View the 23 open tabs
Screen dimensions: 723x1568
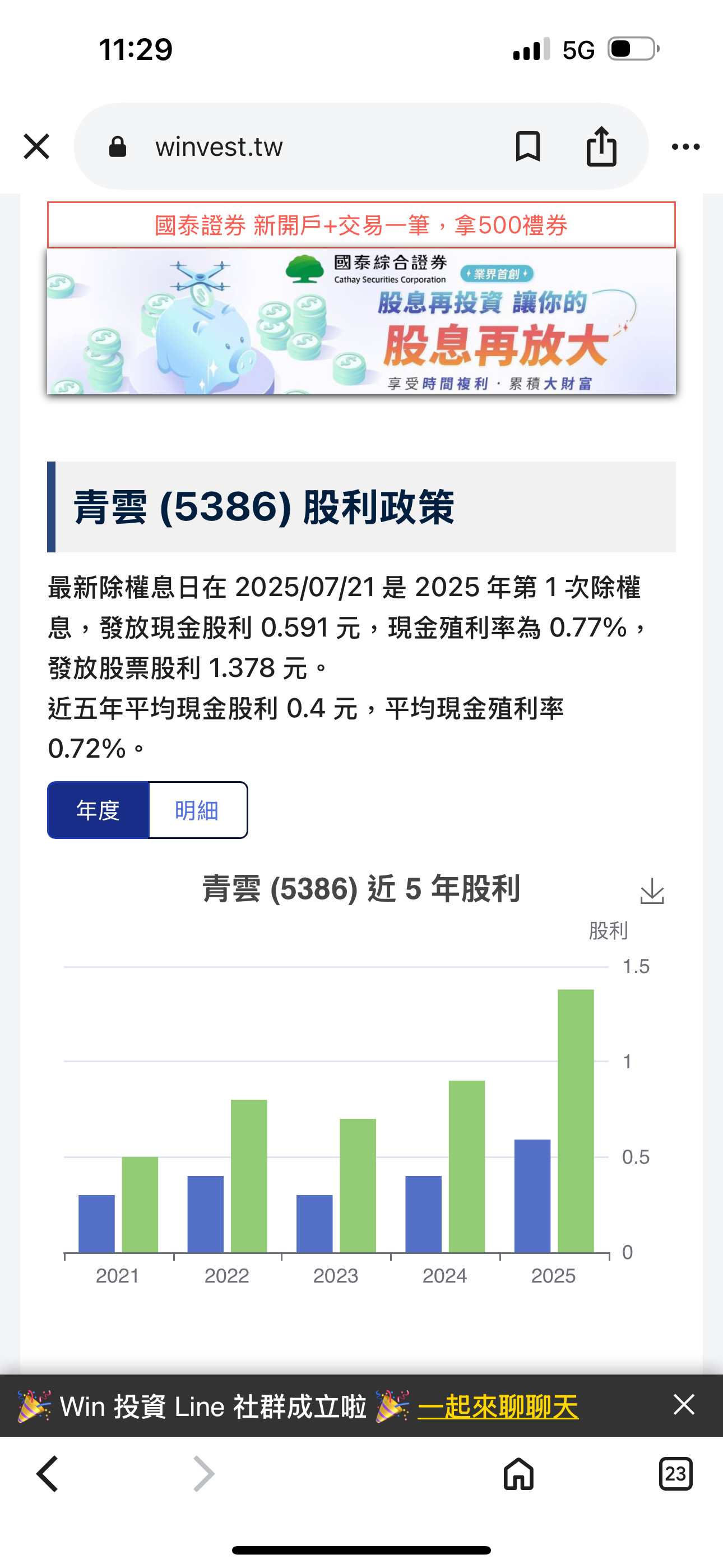675,1474
